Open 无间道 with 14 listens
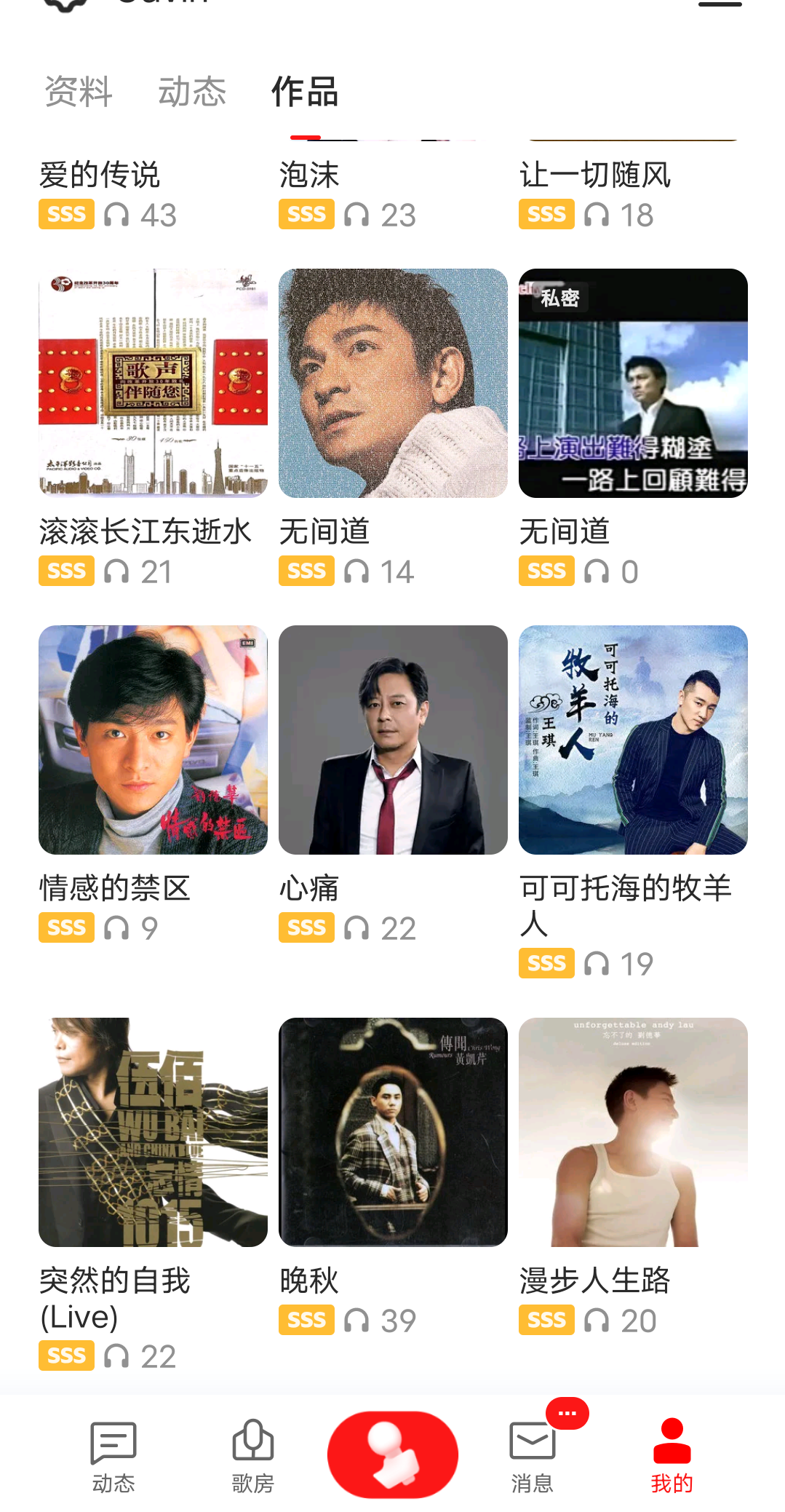Screen dimensions: 785x1512 (393, 384)
